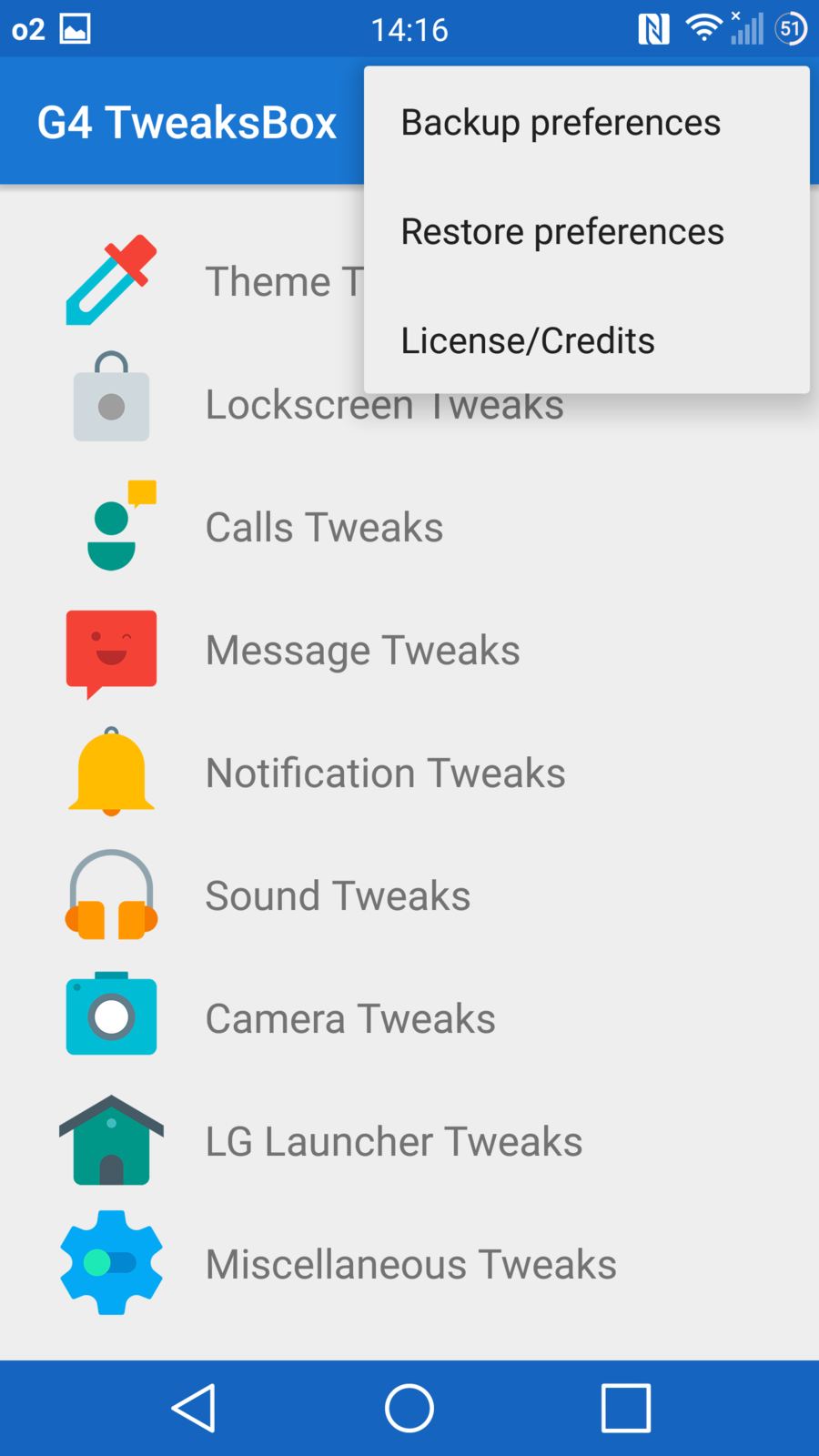Tap the system back button
The height and width of the screenshot is (1456, 819).
[194, 1408]
